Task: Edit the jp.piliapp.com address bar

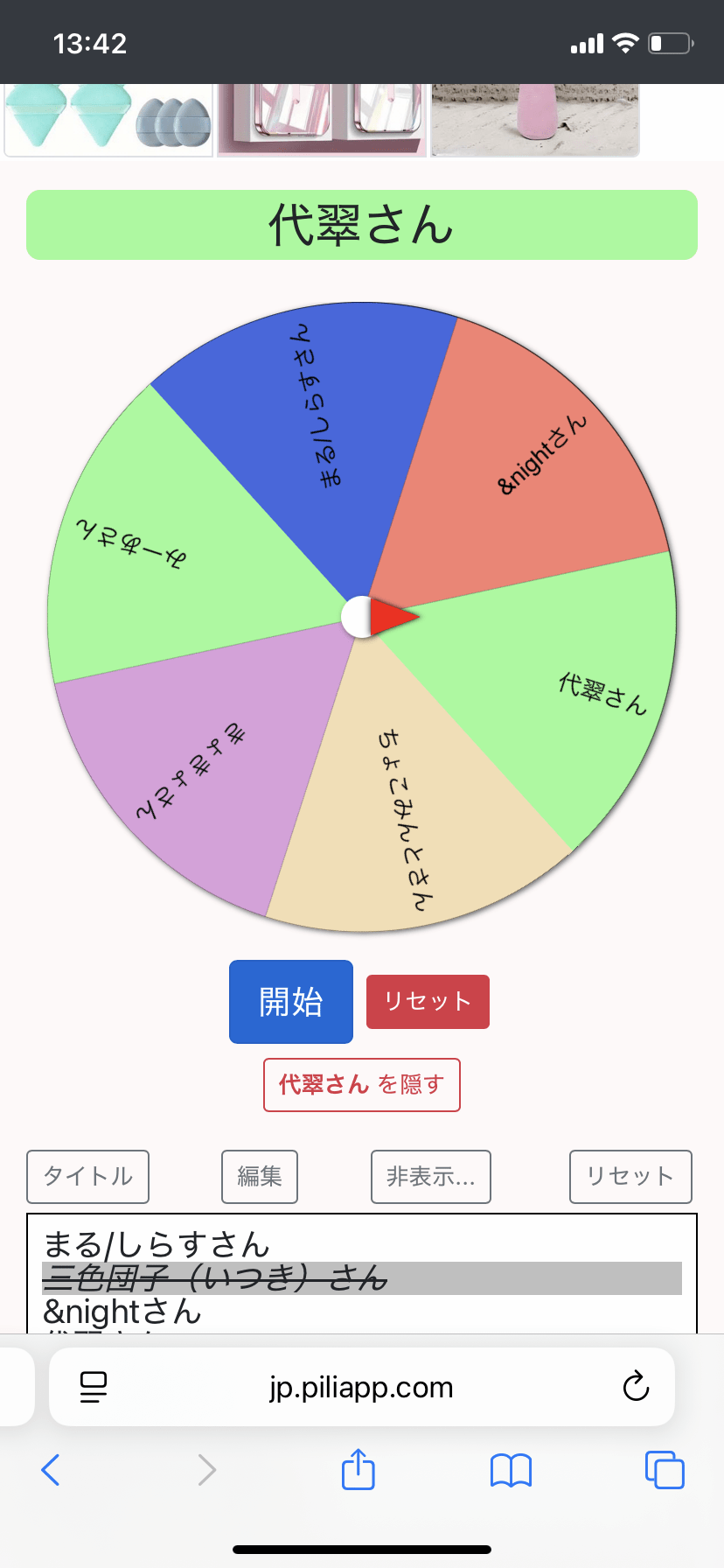Action: (362, 1387)
